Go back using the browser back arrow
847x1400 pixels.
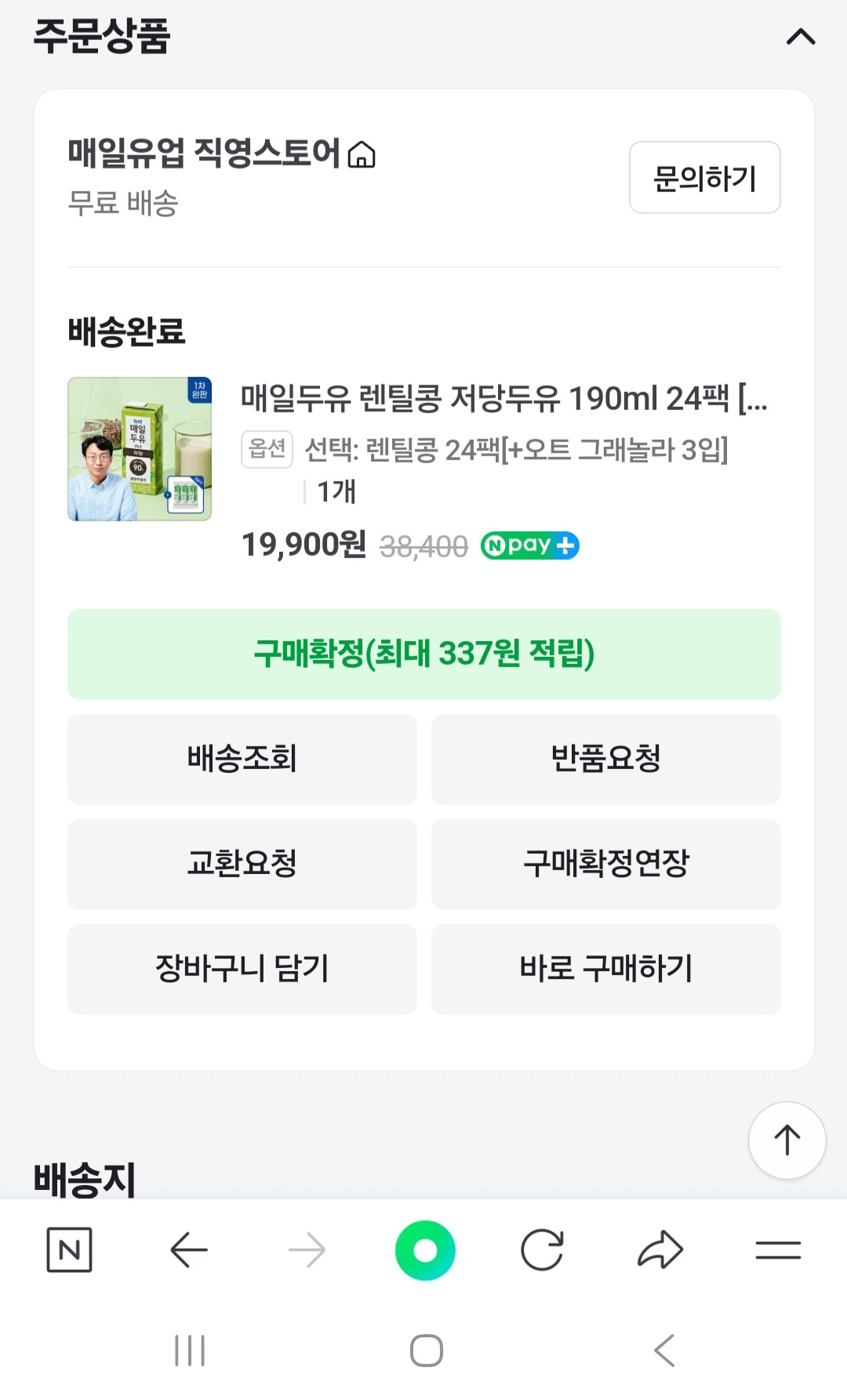(188, 1249)
